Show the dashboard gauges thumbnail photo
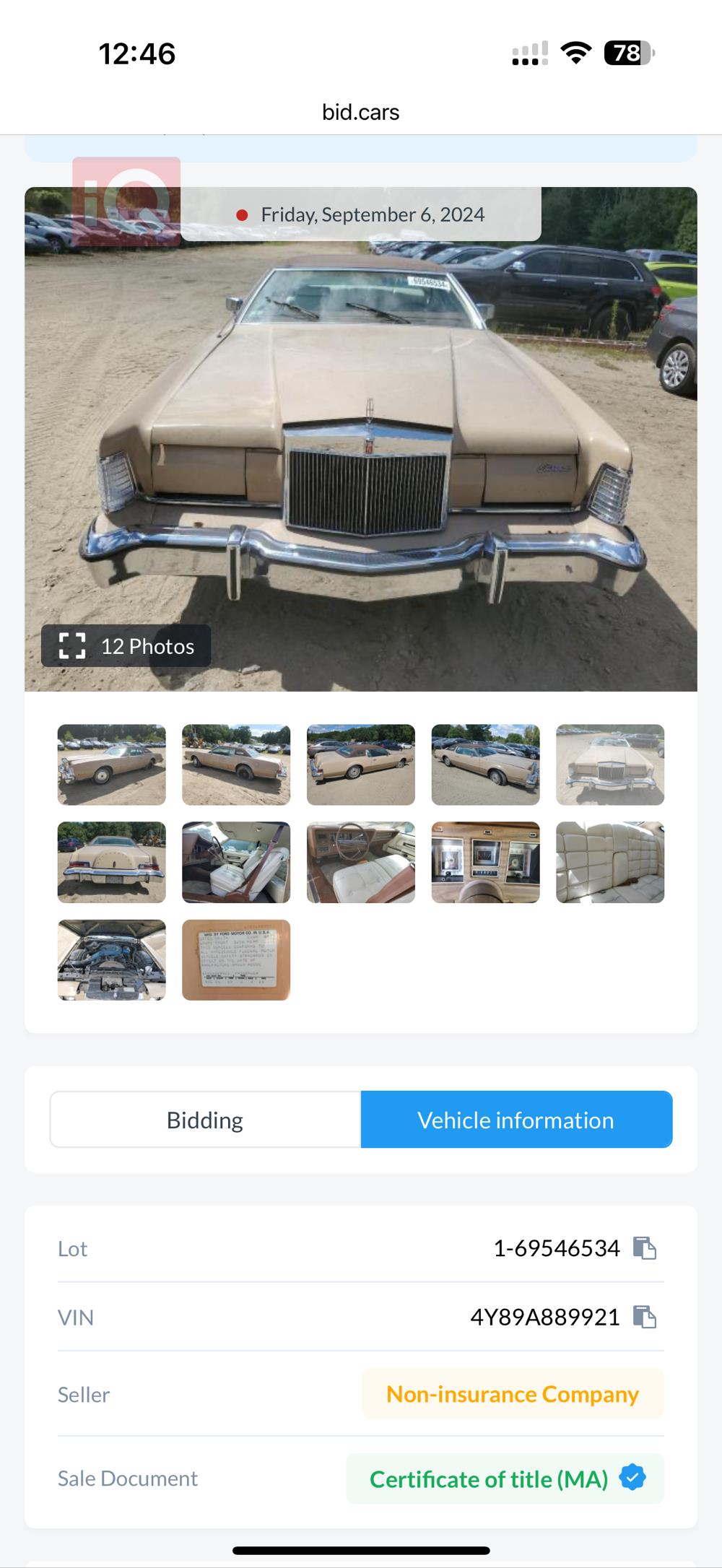 coord(485,862)
